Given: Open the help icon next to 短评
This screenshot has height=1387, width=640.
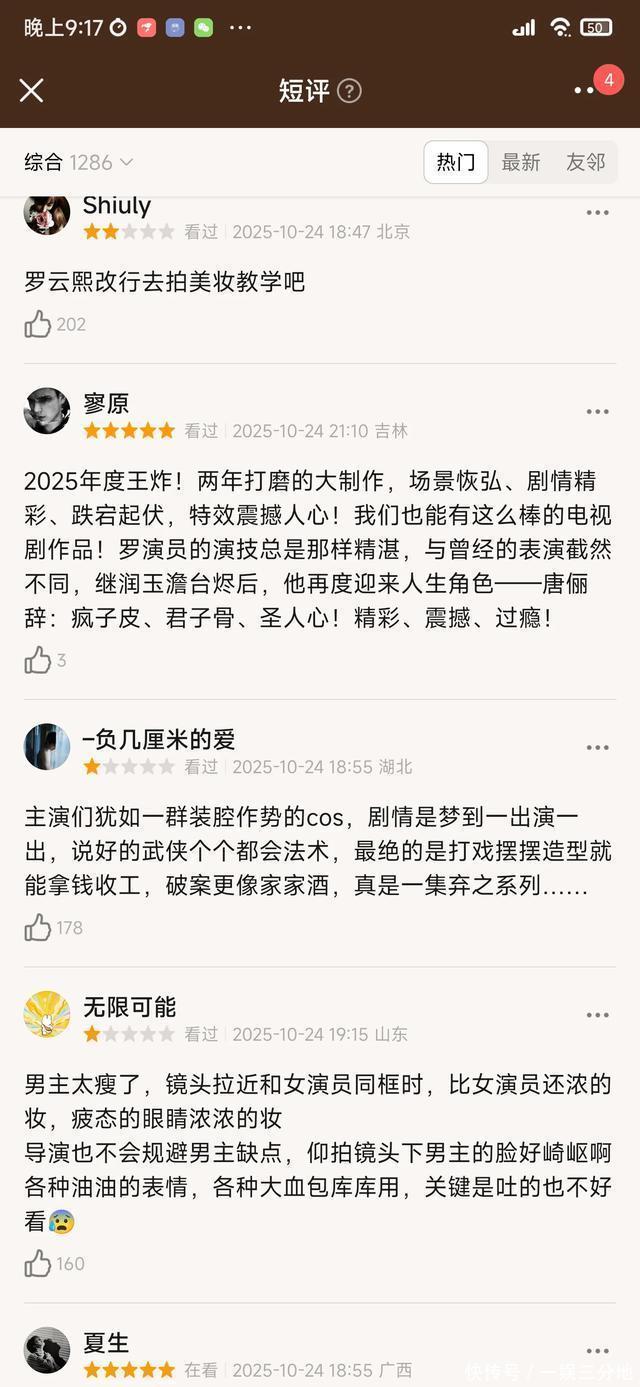Looking at the screenshot, I should click(x=349, y=91).
